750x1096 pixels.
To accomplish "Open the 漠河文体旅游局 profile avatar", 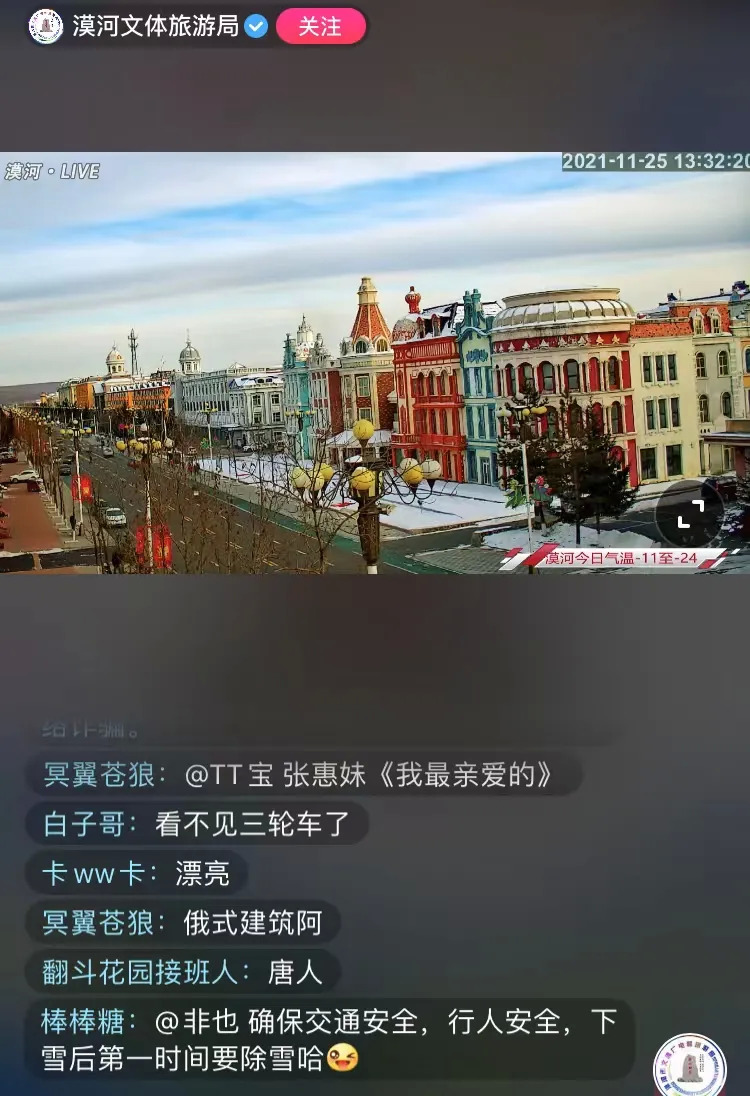I will coord(45,27).
